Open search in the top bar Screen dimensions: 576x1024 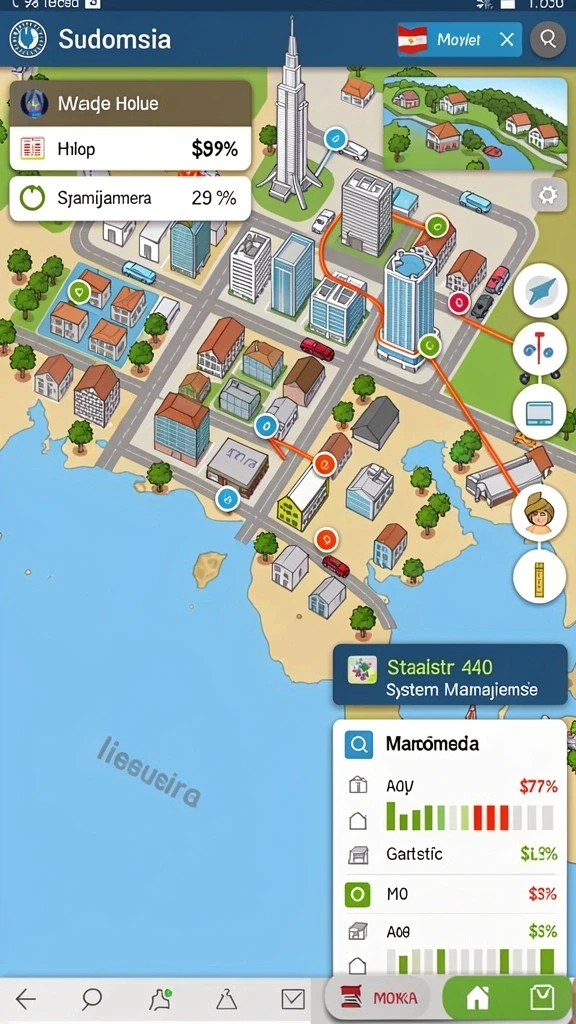point(547,40)
